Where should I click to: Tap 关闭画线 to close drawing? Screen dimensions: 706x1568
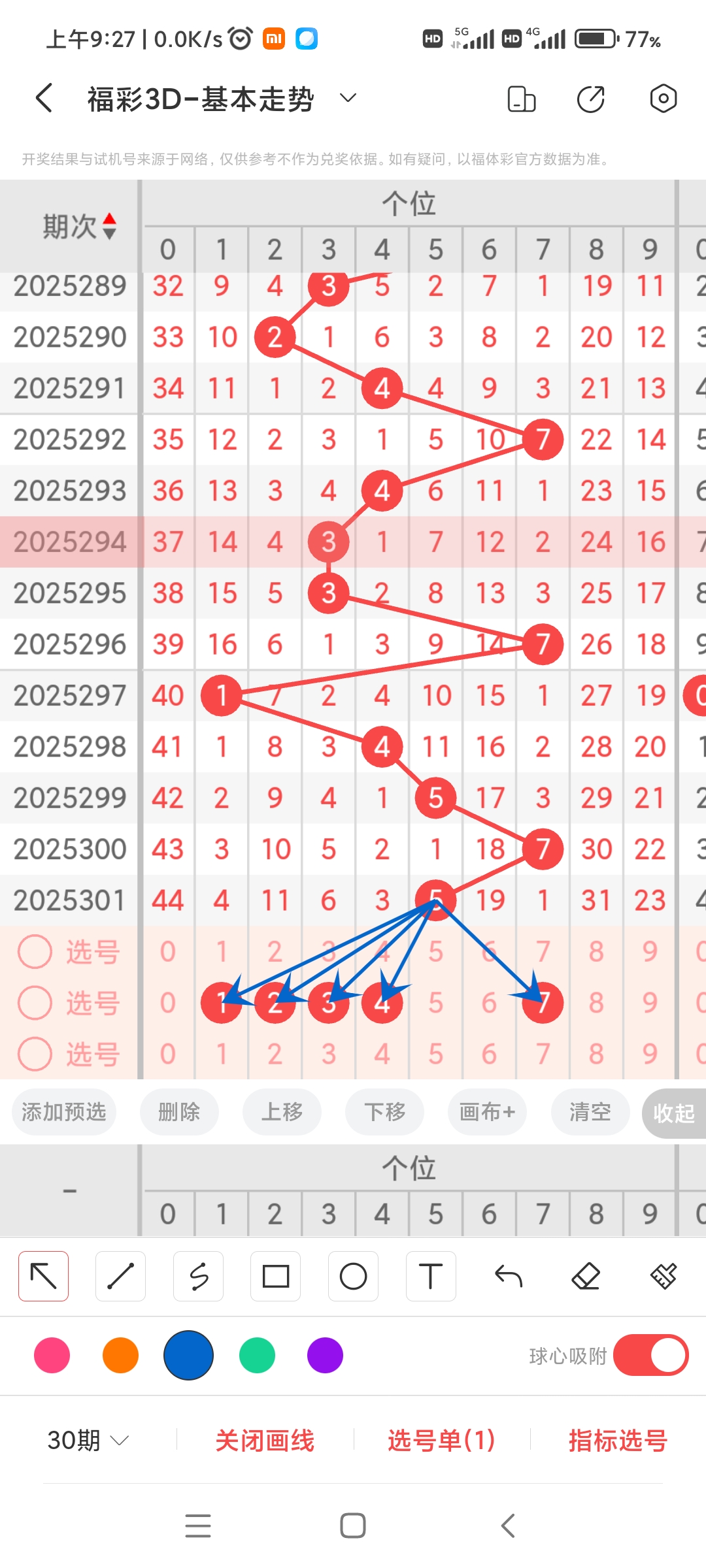pos(266,1442)
